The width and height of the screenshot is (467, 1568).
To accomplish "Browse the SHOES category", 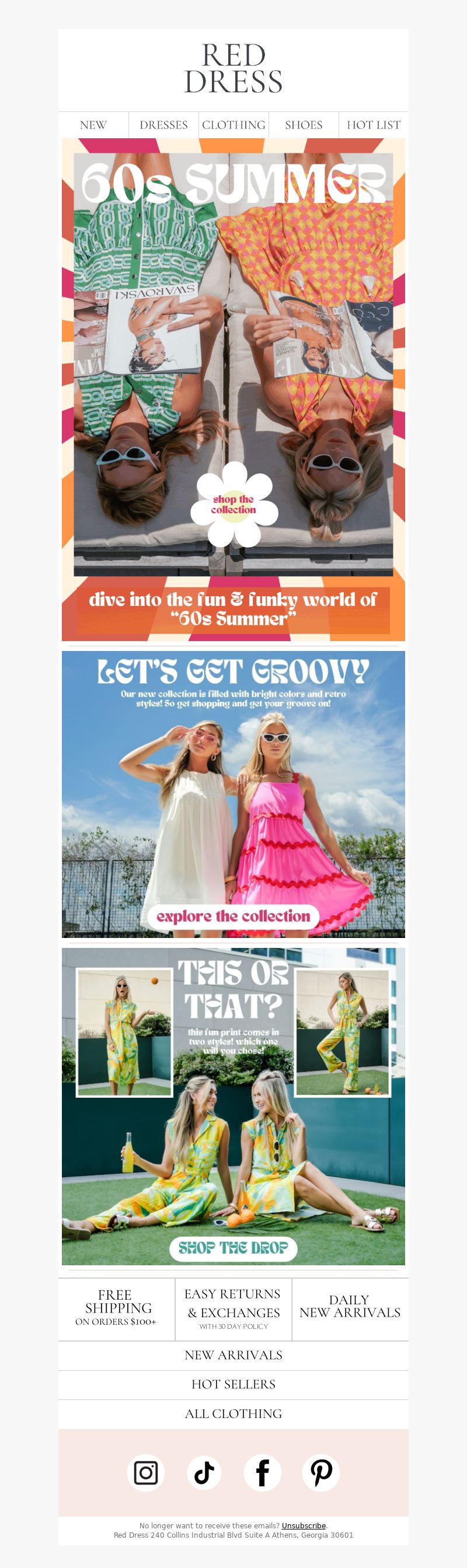I will pos(303,125).
